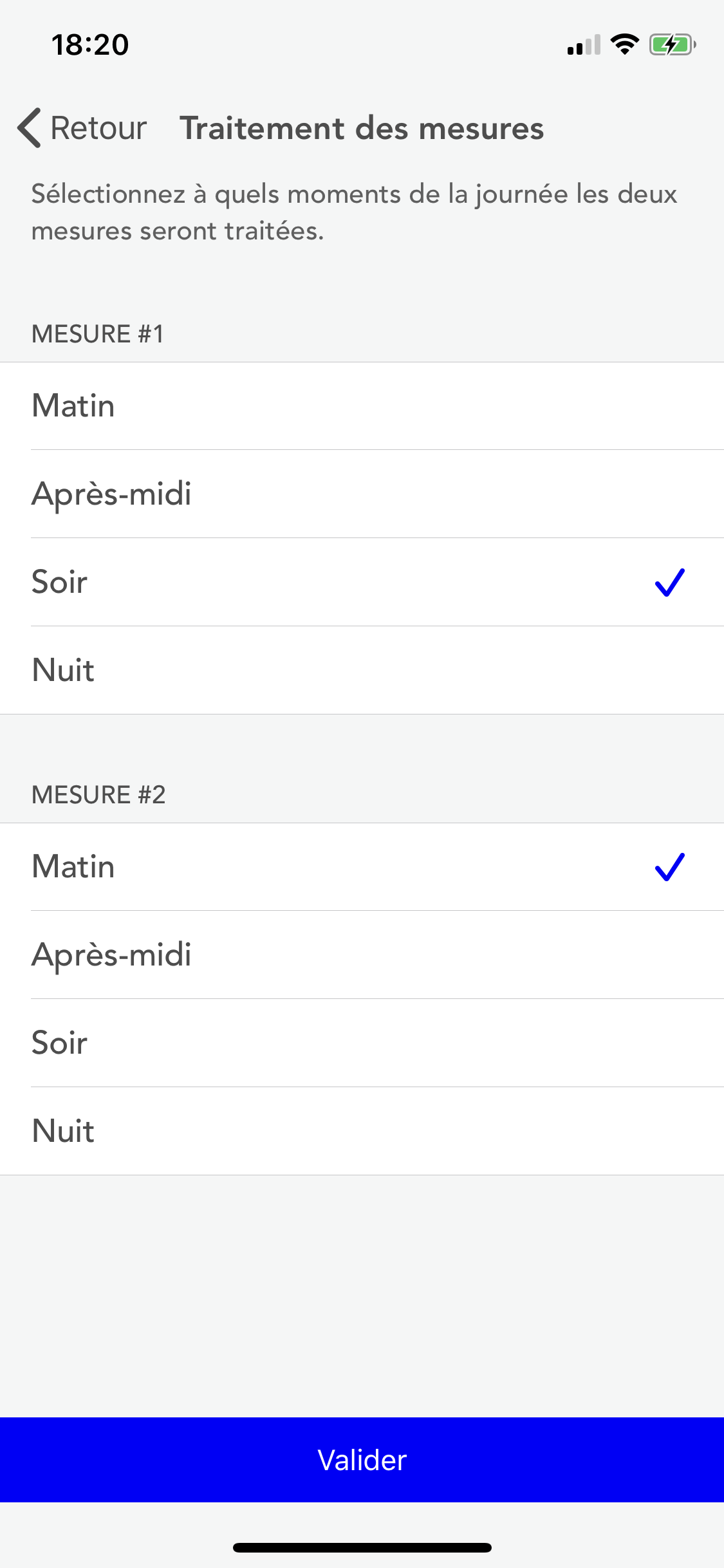724x1568 pixels.
Task: Pick Nuit for Mesure #1
Action: tap(362, 671)
